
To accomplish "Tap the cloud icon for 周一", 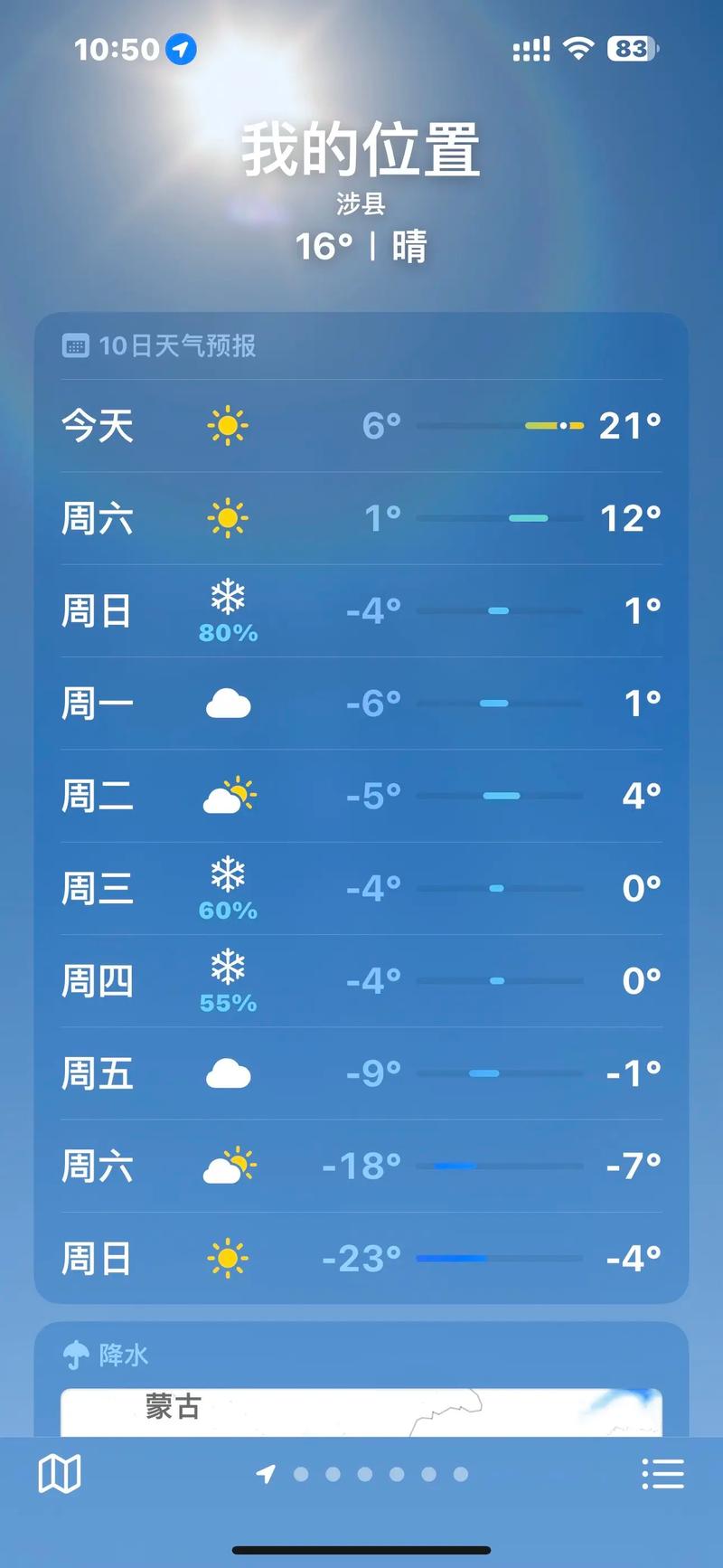I will (227, 704).
